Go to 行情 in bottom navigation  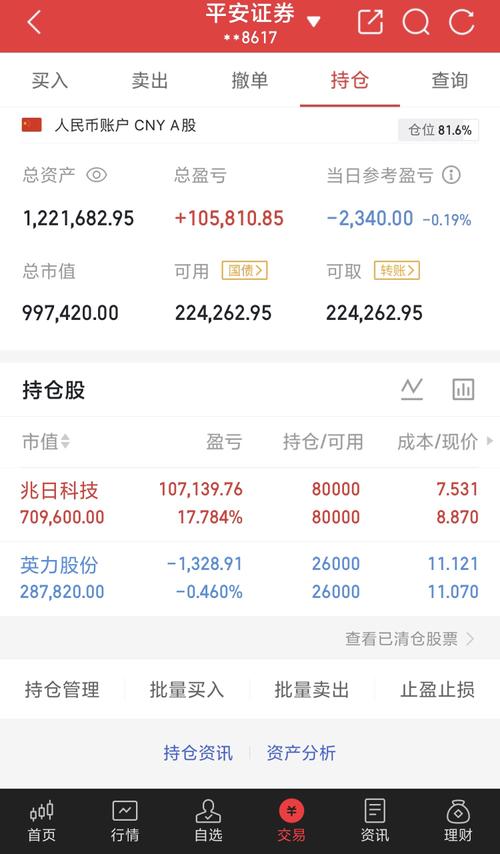pyautogui.click(x=125, y=820)
